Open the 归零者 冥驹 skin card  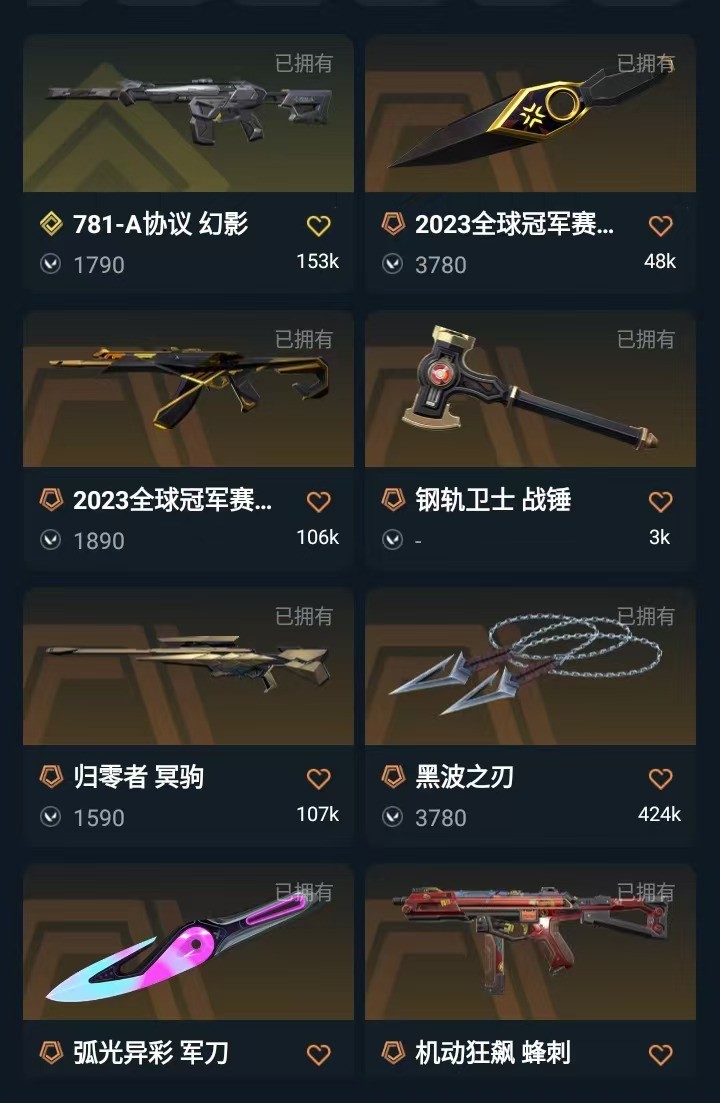pyautogui.click(x=188, y=668)
